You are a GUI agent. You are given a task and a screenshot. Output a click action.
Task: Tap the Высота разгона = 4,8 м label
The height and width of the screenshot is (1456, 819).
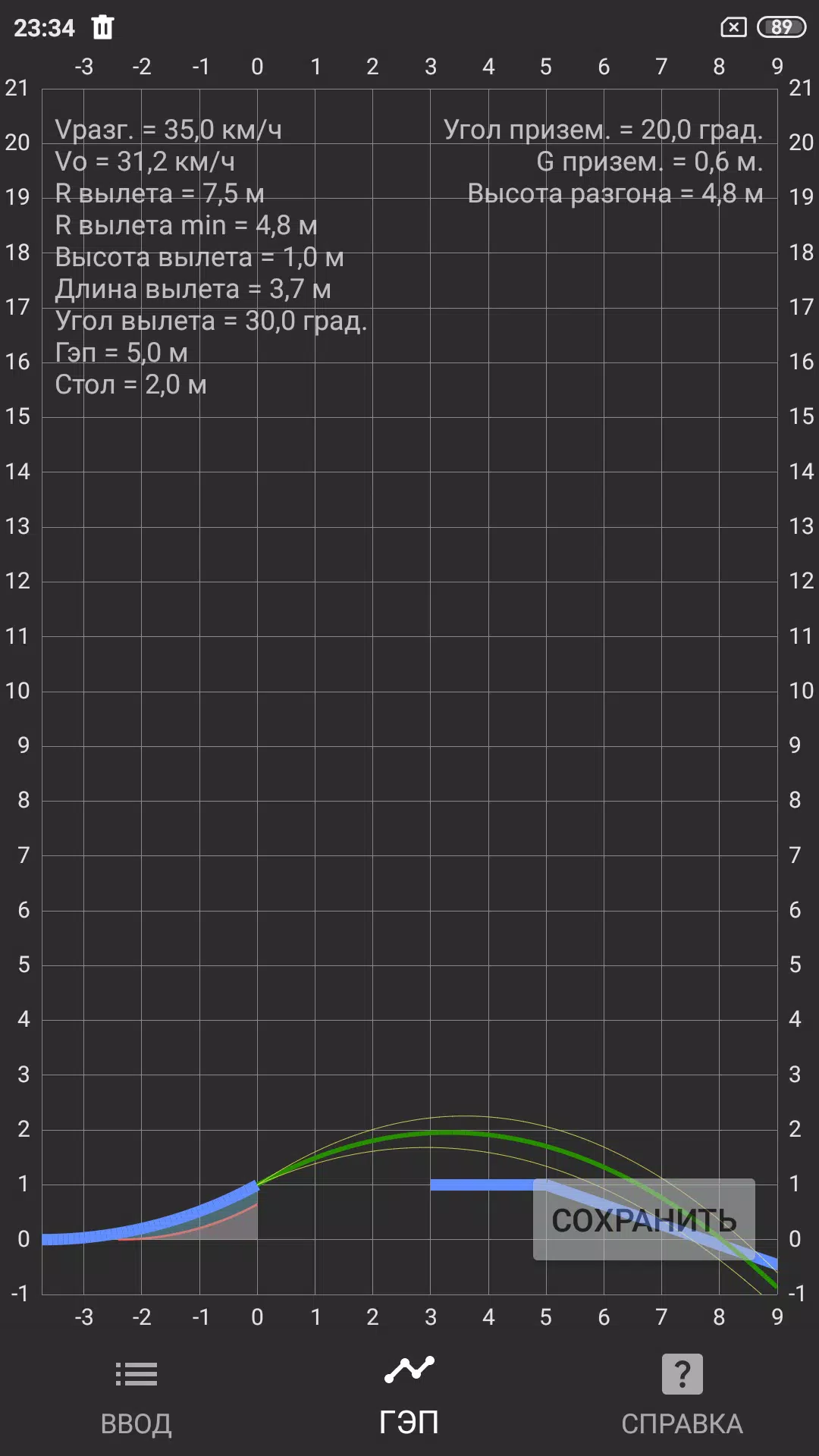(615, 193)
